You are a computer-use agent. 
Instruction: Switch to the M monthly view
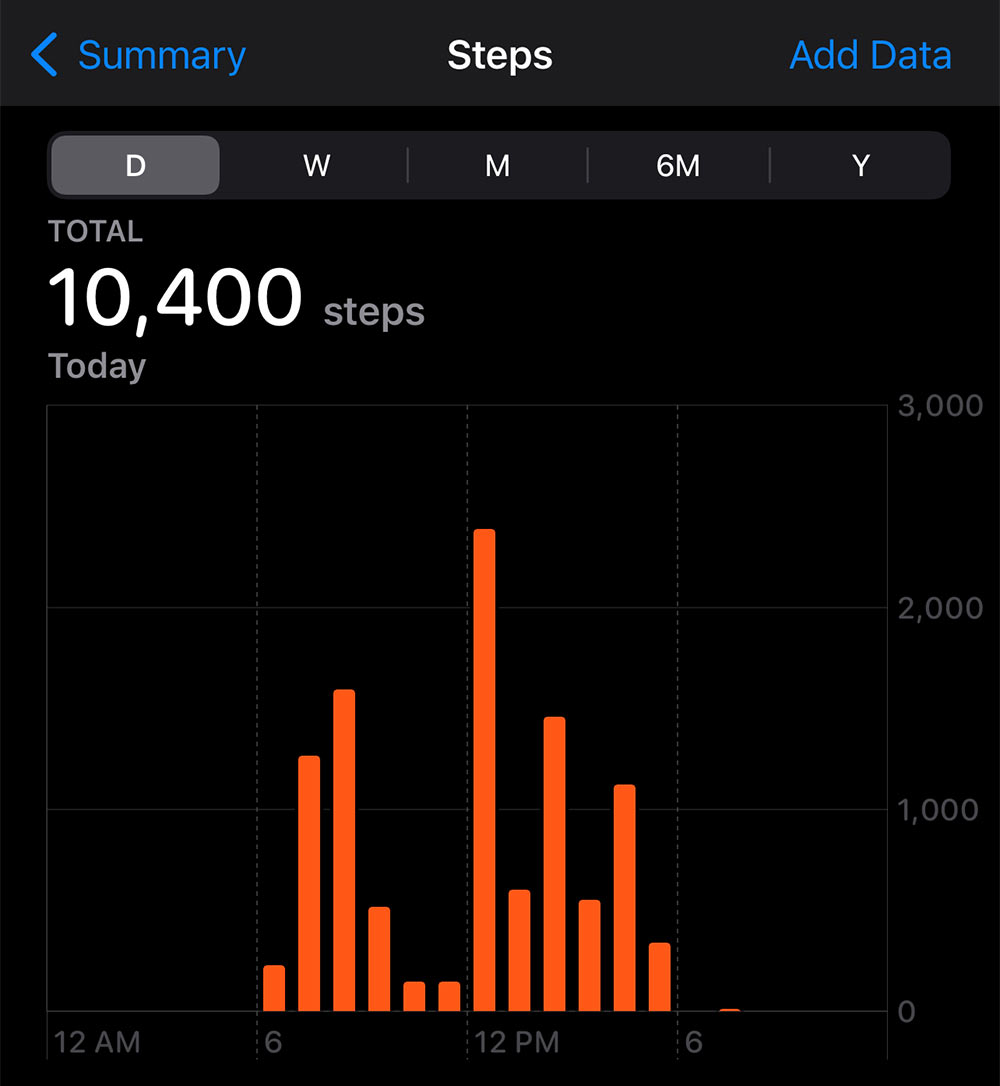point(497,165)
